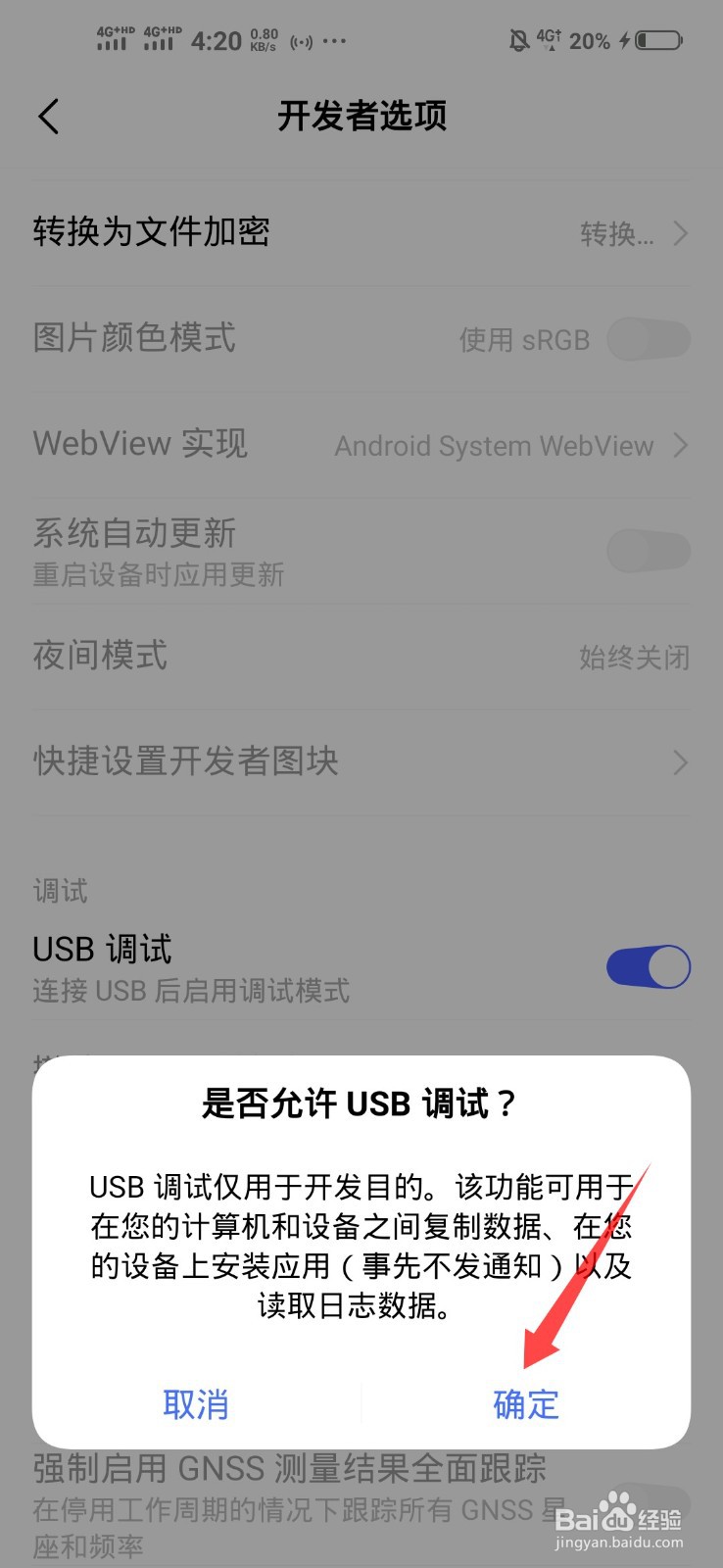Tap the hotspot signal icon in status bar
The width and height of the screenshot is (723, 1568).
(x=301, y=41)
